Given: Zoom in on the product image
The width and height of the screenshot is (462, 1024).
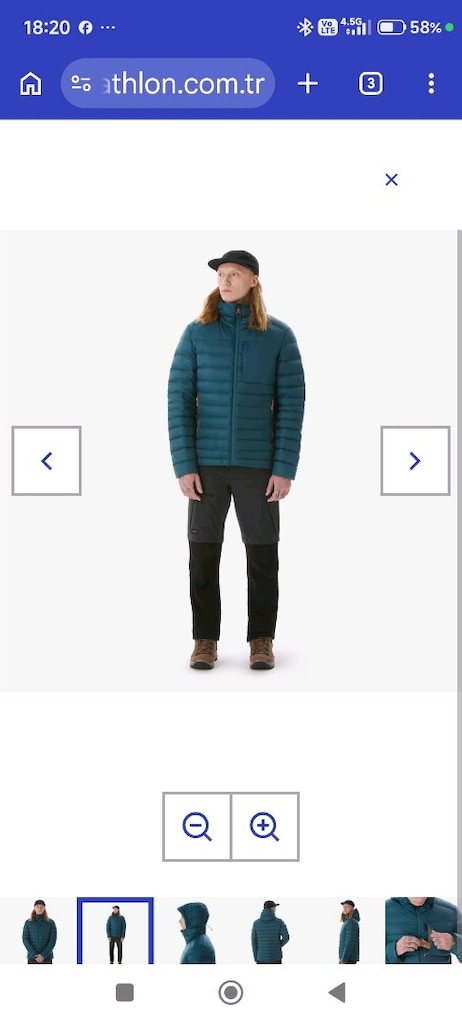Looking at the screenshot, I should pos(265,827).
